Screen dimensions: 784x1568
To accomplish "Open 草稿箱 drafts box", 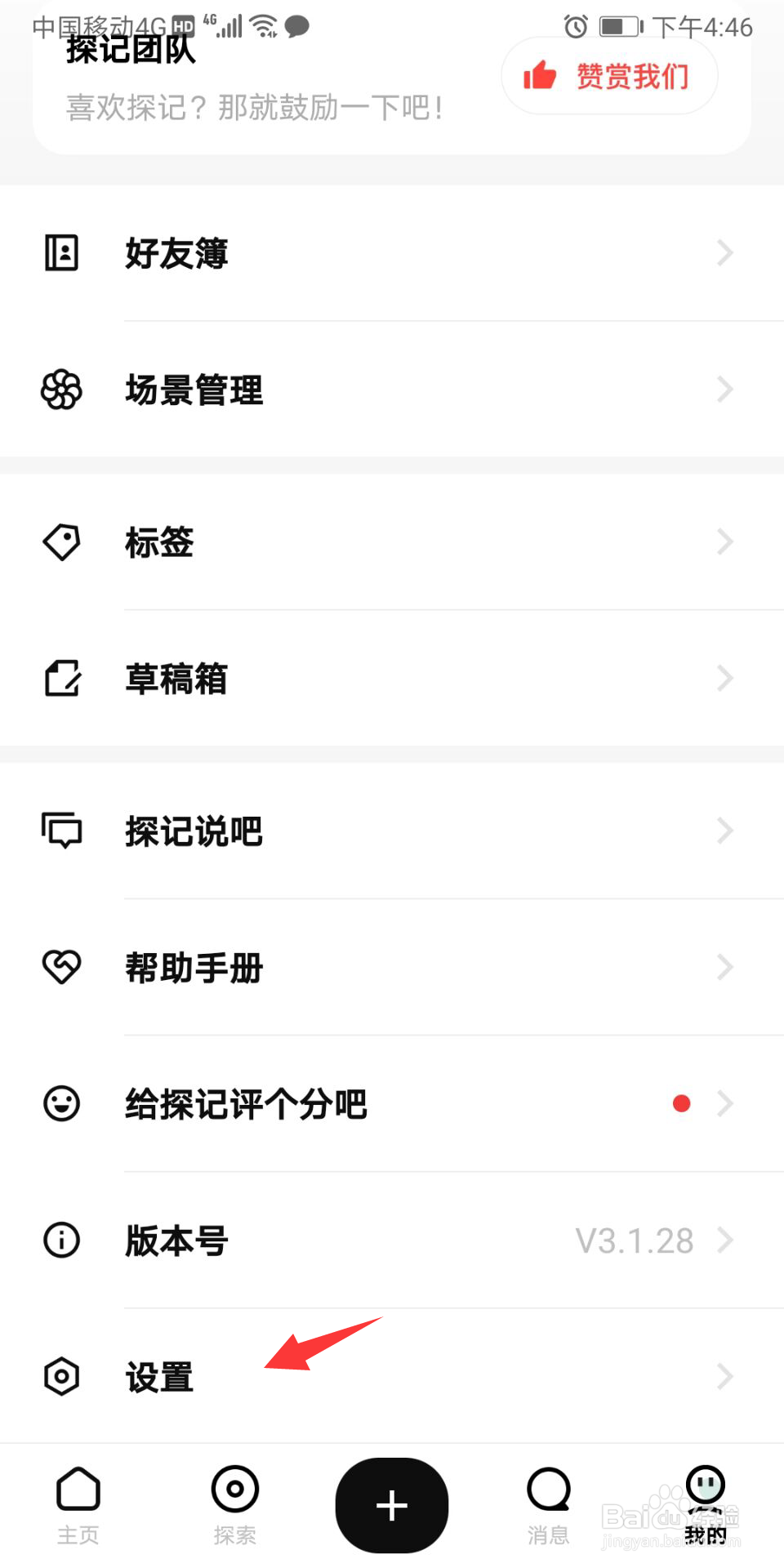I will [392, 679].
